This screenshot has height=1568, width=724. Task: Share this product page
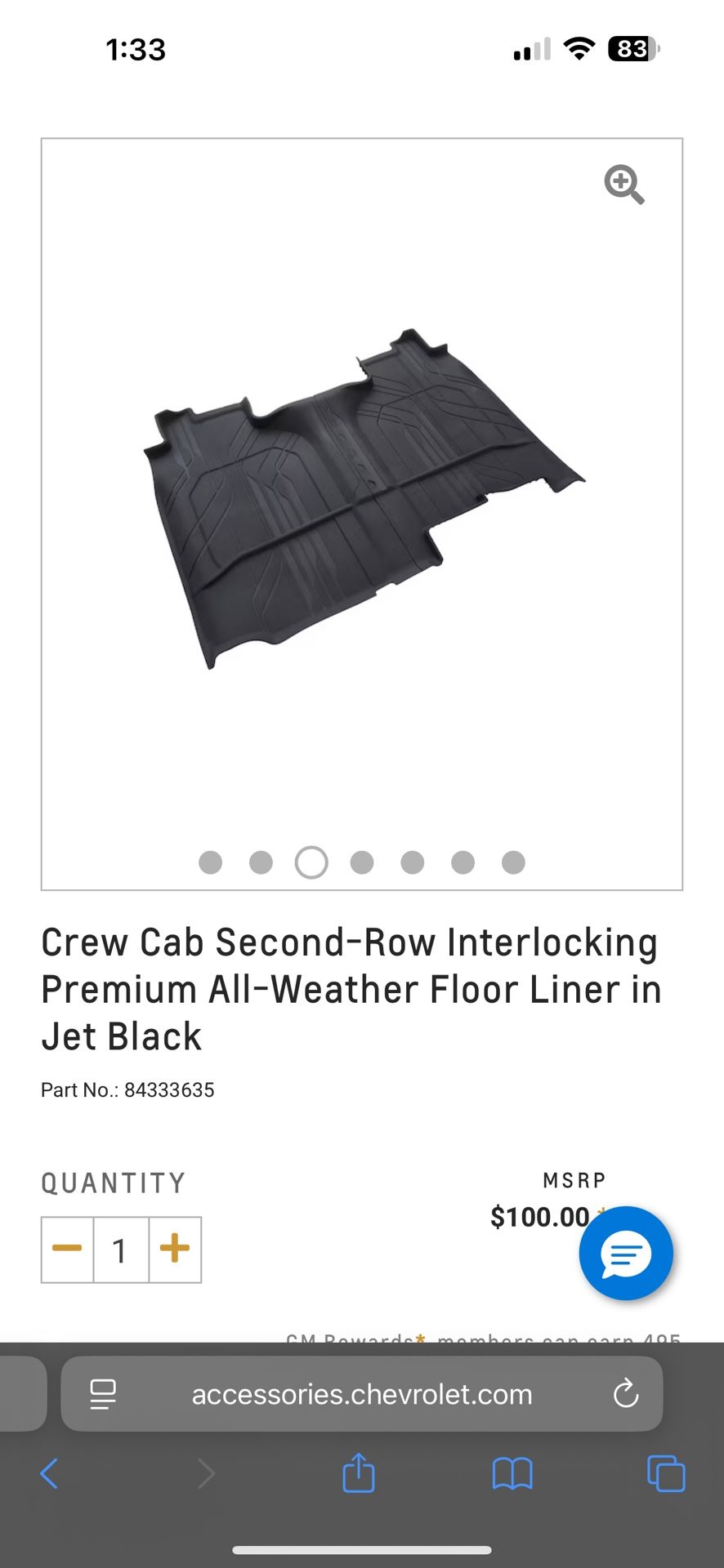point(359,1473)
